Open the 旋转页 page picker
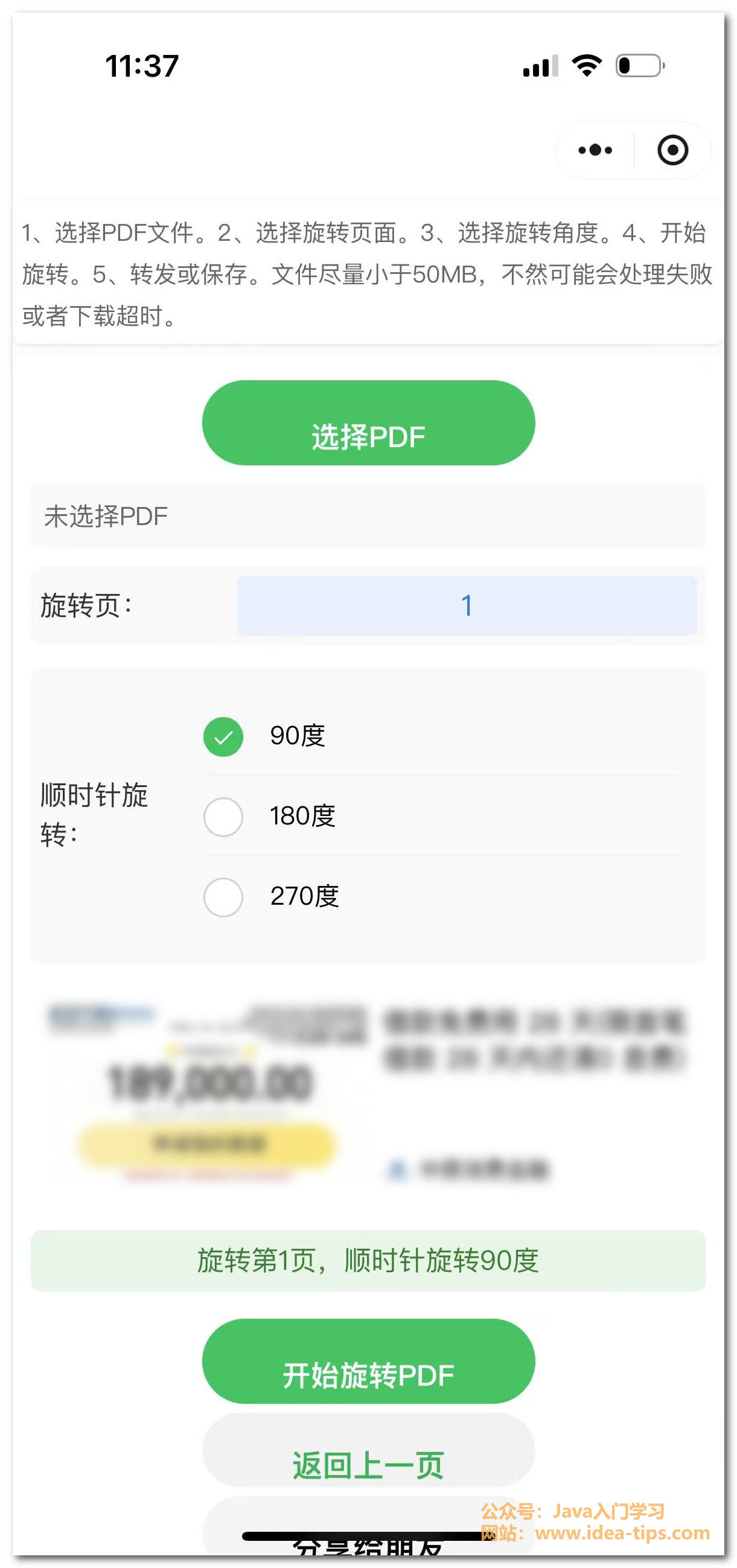The width and height of the screenshot is (737, 1568). (466, 605)
